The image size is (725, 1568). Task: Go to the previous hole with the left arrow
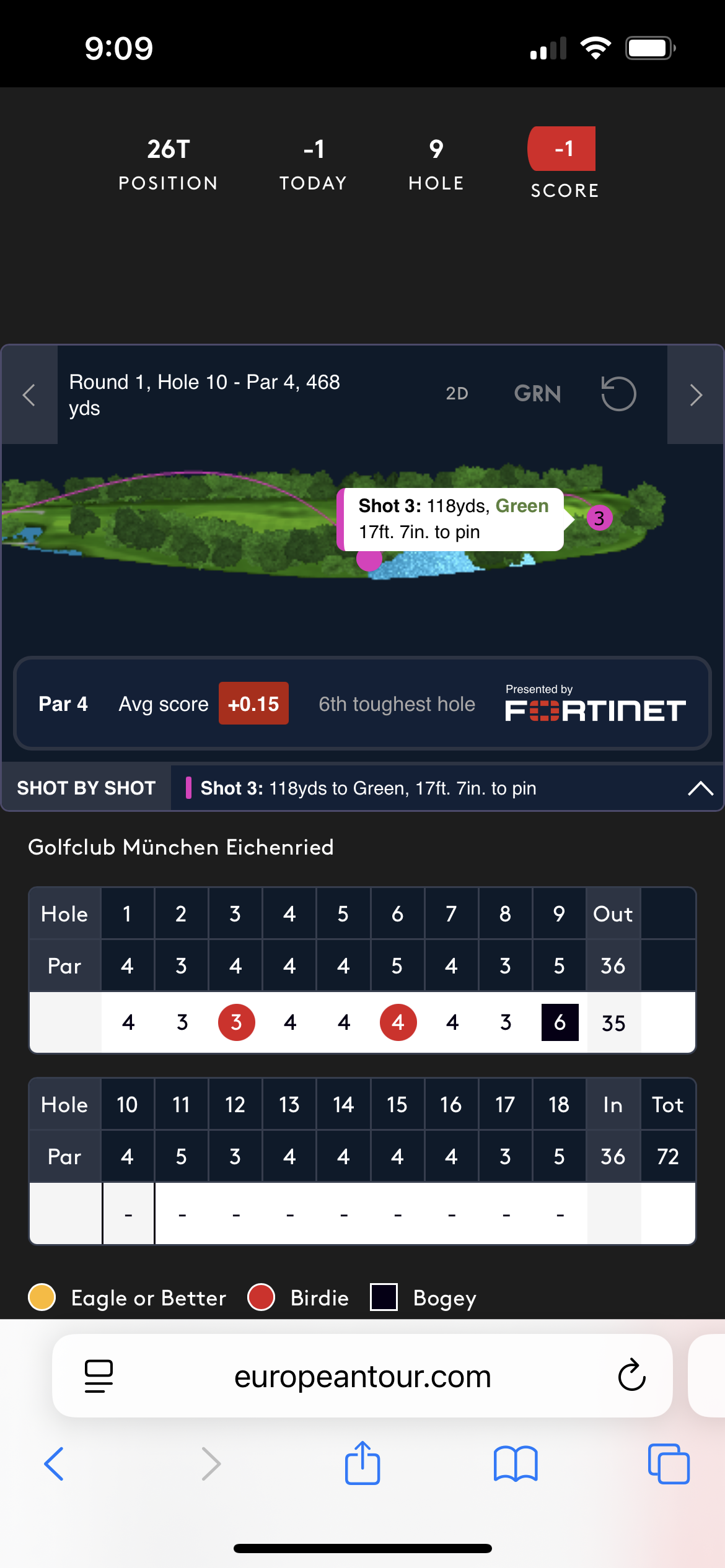[29, 395]
